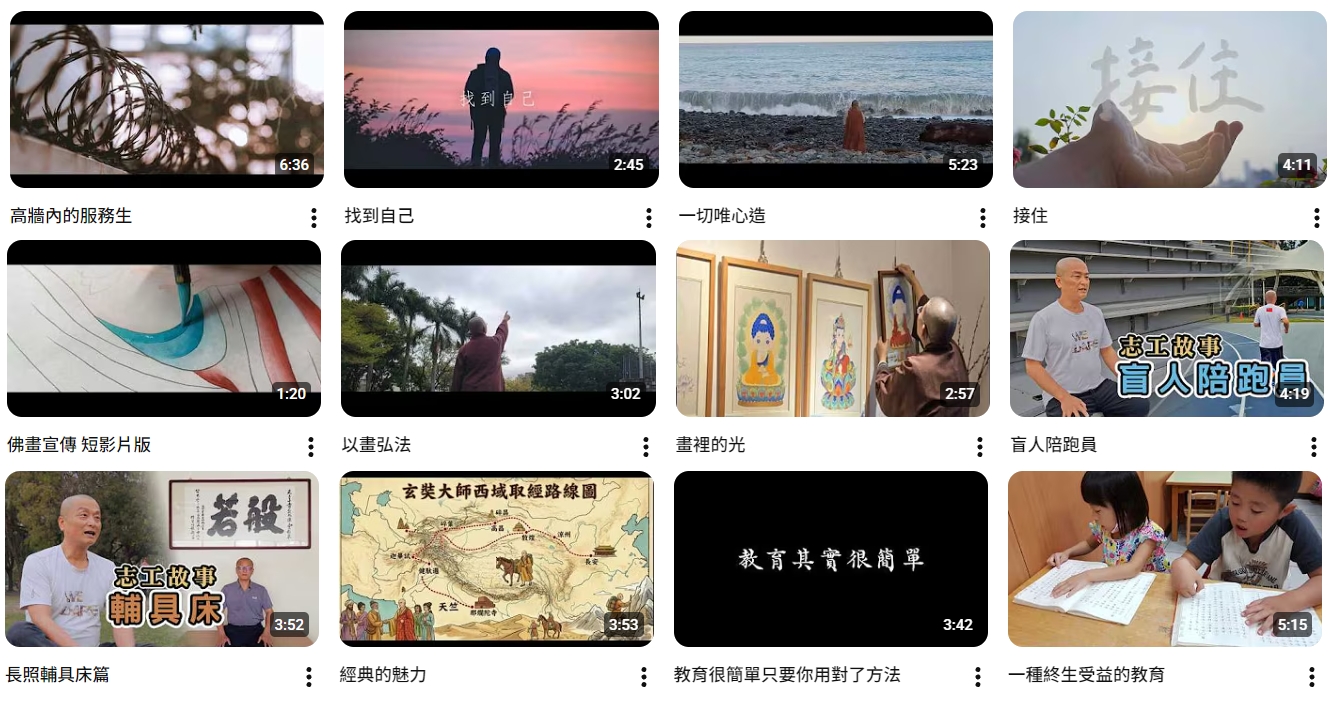
Task: Open the overflow menu for 一切唯心造
Action: [983, 217]
